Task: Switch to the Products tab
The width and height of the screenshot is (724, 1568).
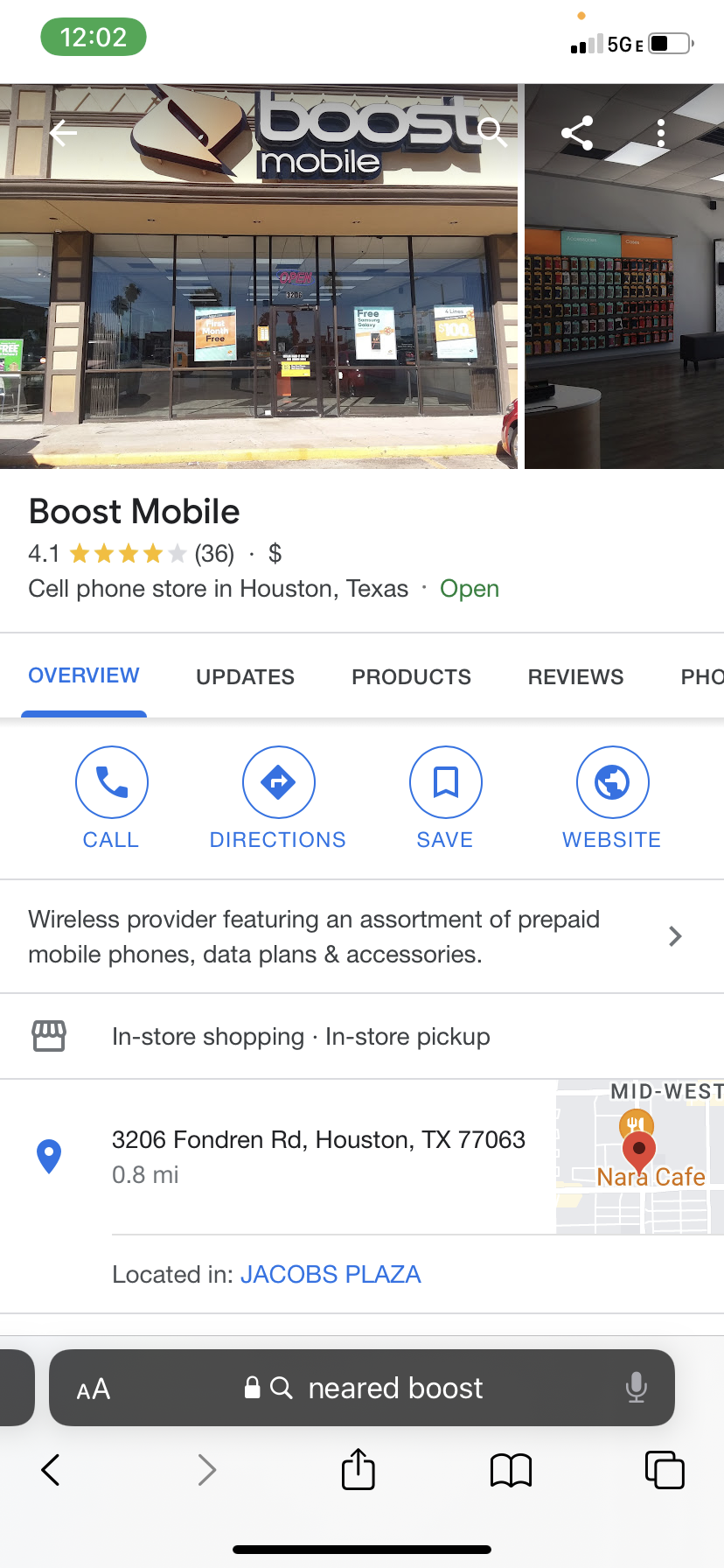Action: [411, 676]
